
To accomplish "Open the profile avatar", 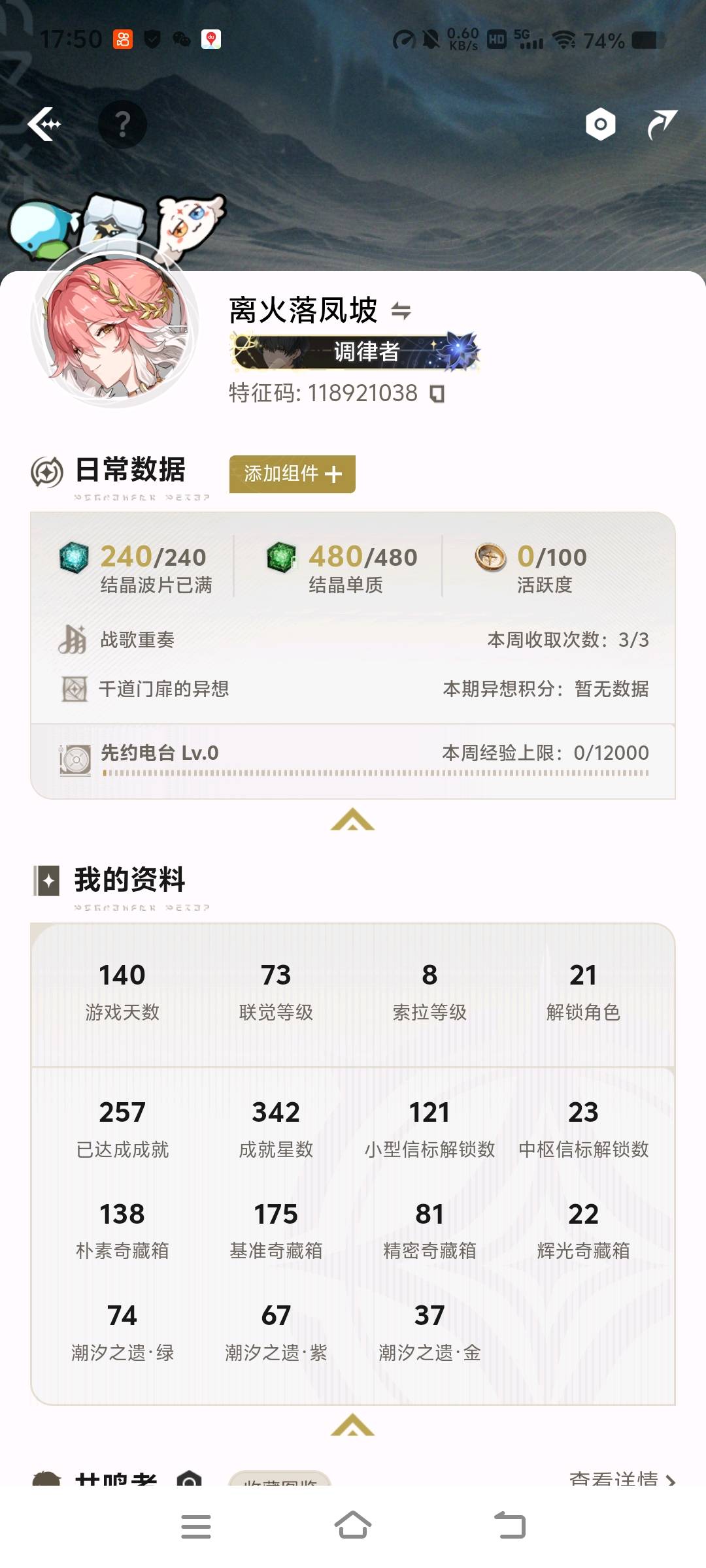I will 115,328.
